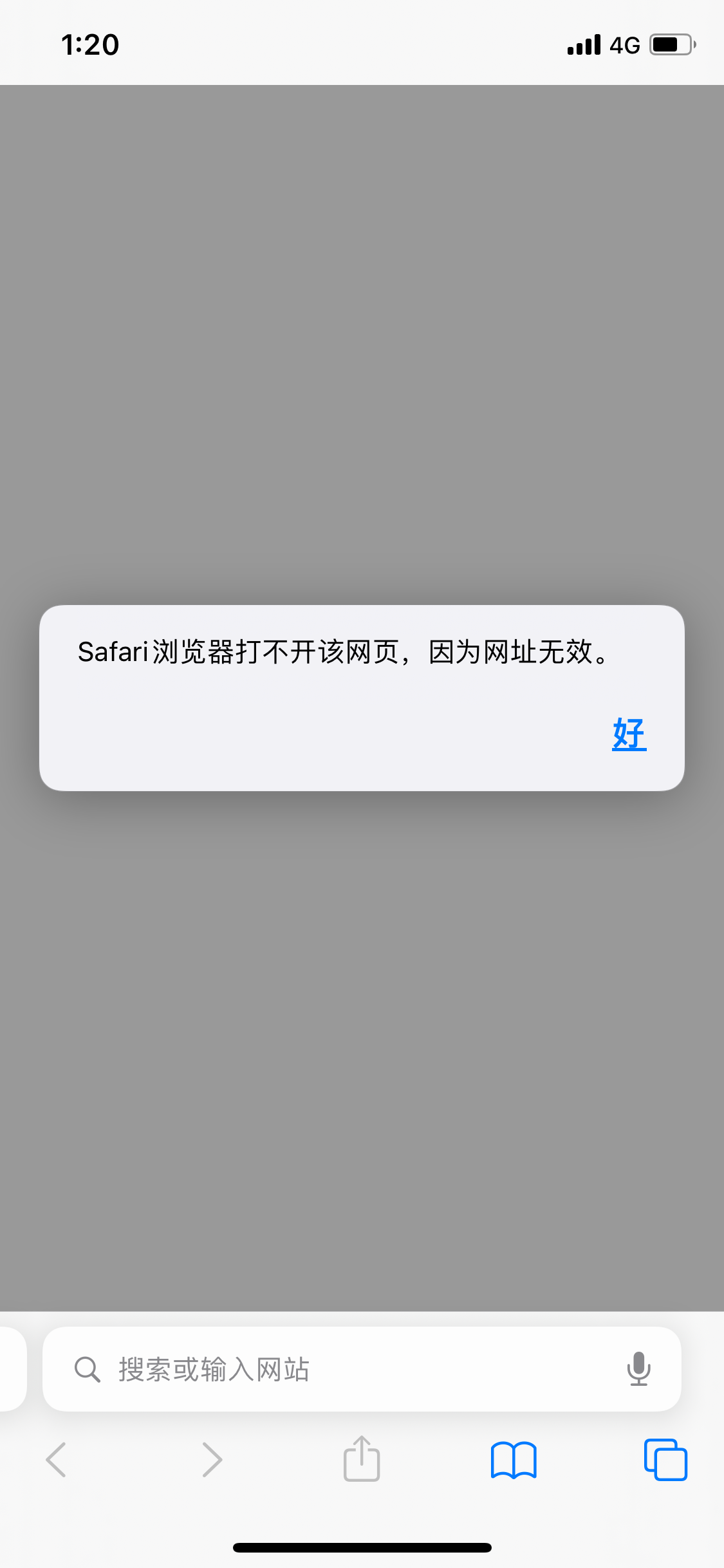Show all open tabs
This screenshot has height=1568, width=724.
tap(665, 1460)
